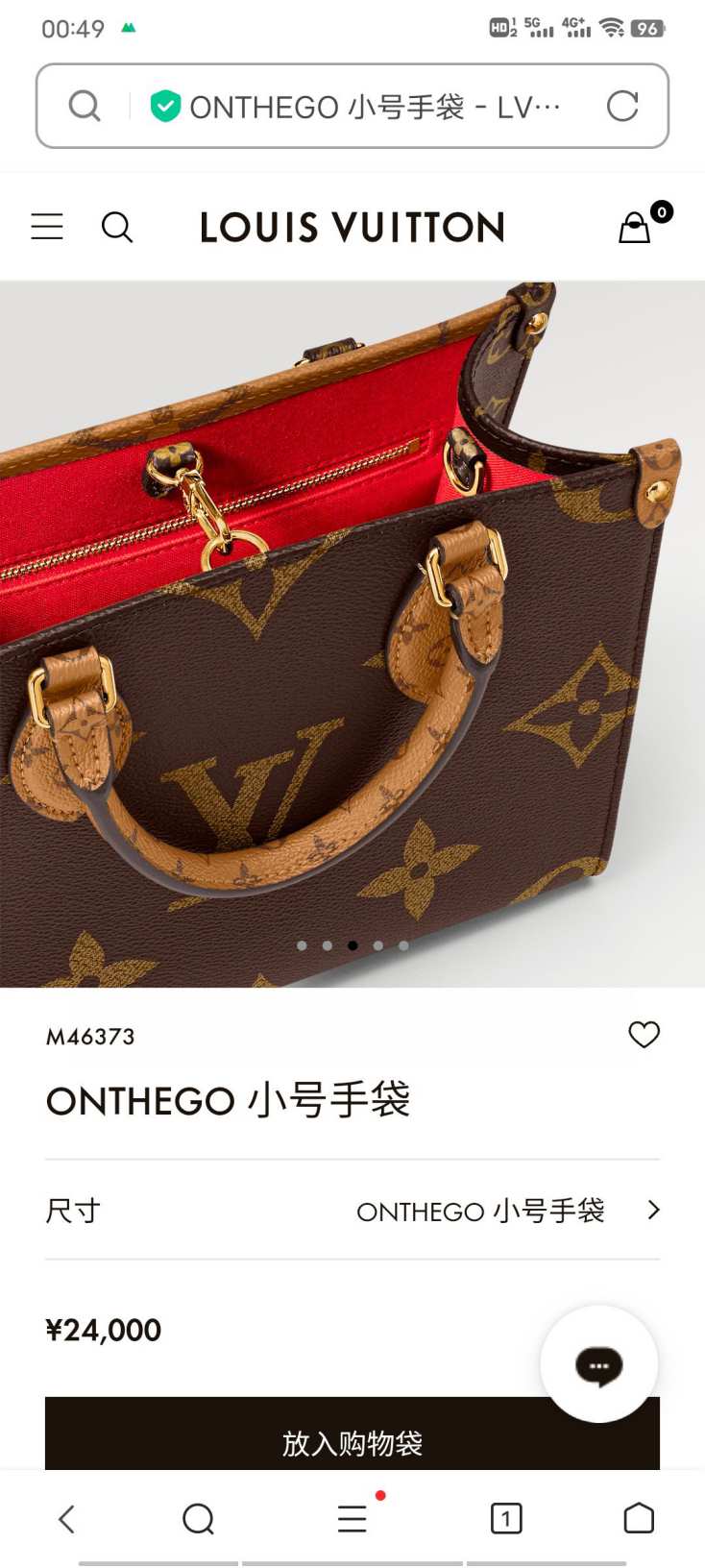Open the chat support bubble
Image resolution: width=705 pixels, height=1568 pixels.
[x=599, y=1364]
